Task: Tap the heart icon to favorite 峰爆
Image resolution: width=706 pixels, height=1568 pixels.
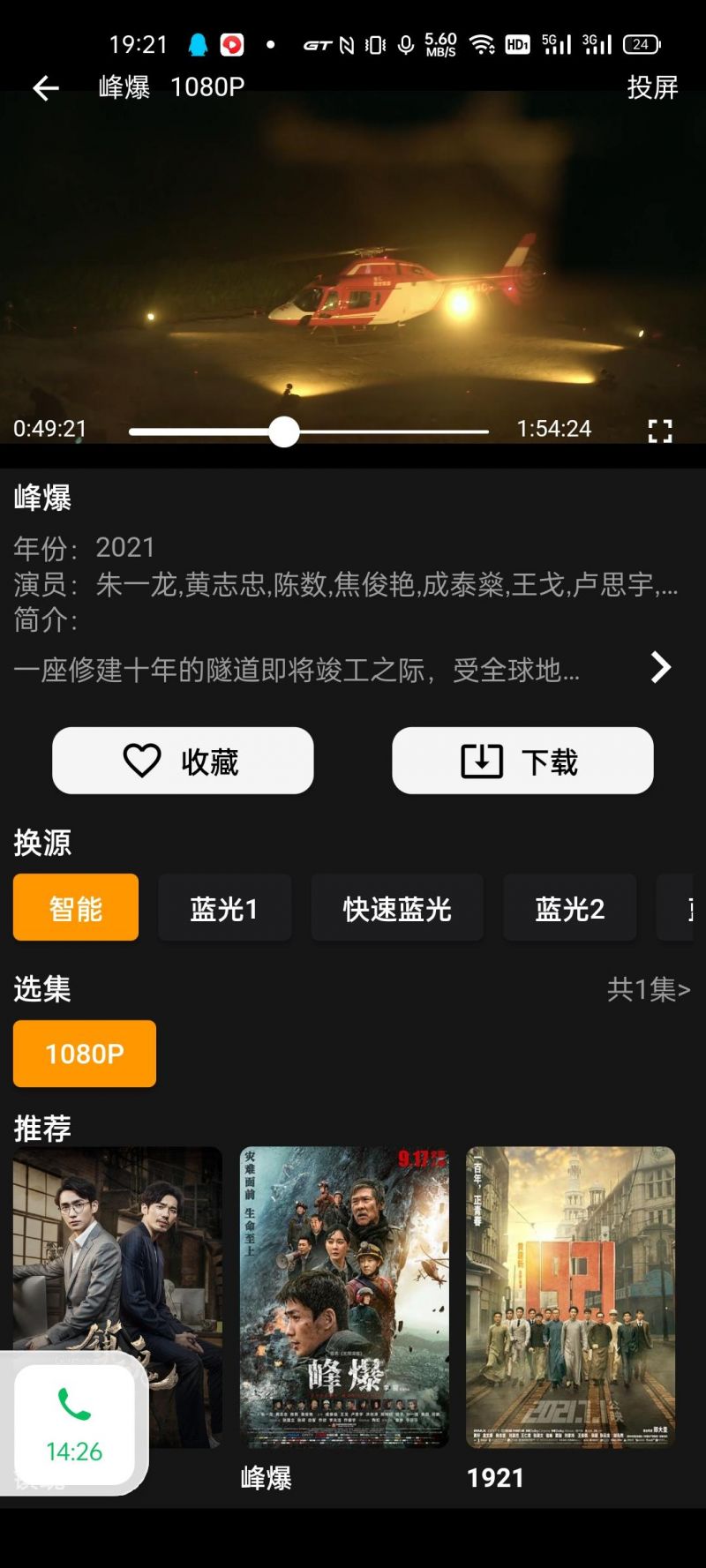Action: pos(141,760)
